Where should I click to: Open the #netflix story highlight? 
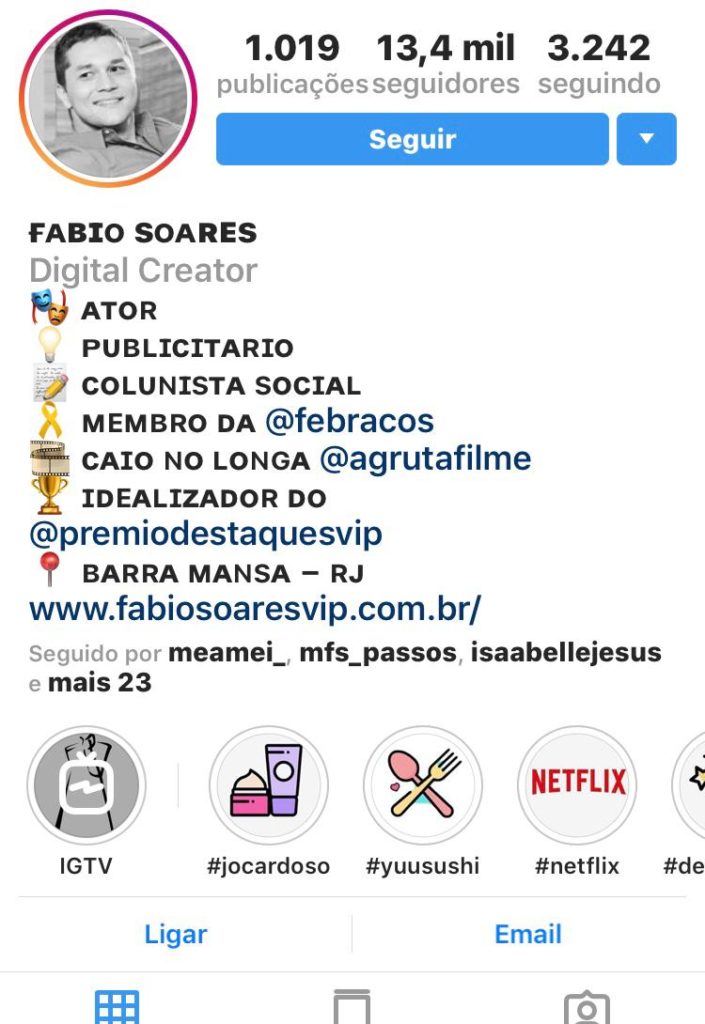pyautogui.click(x=577, y=786)
